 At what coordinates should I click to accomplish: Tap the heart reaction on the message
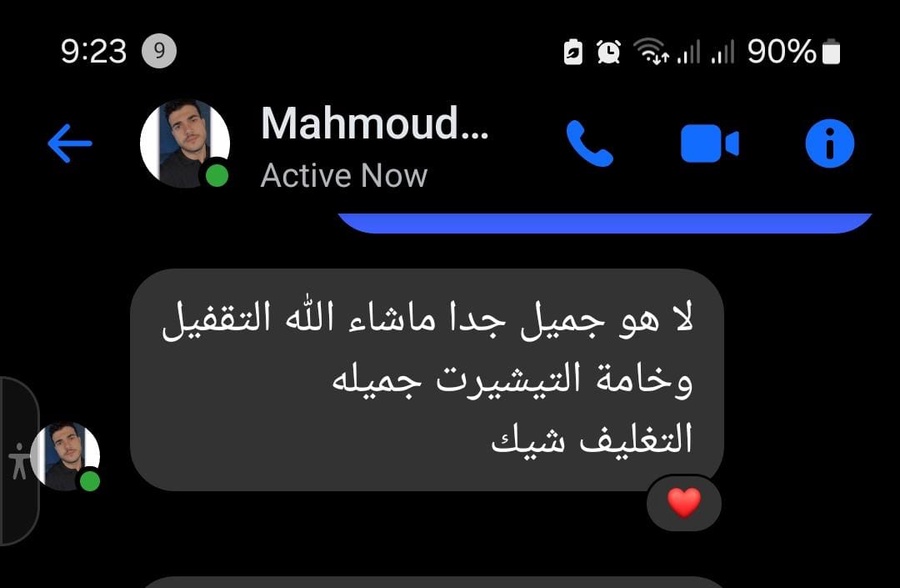pos(684,502)
